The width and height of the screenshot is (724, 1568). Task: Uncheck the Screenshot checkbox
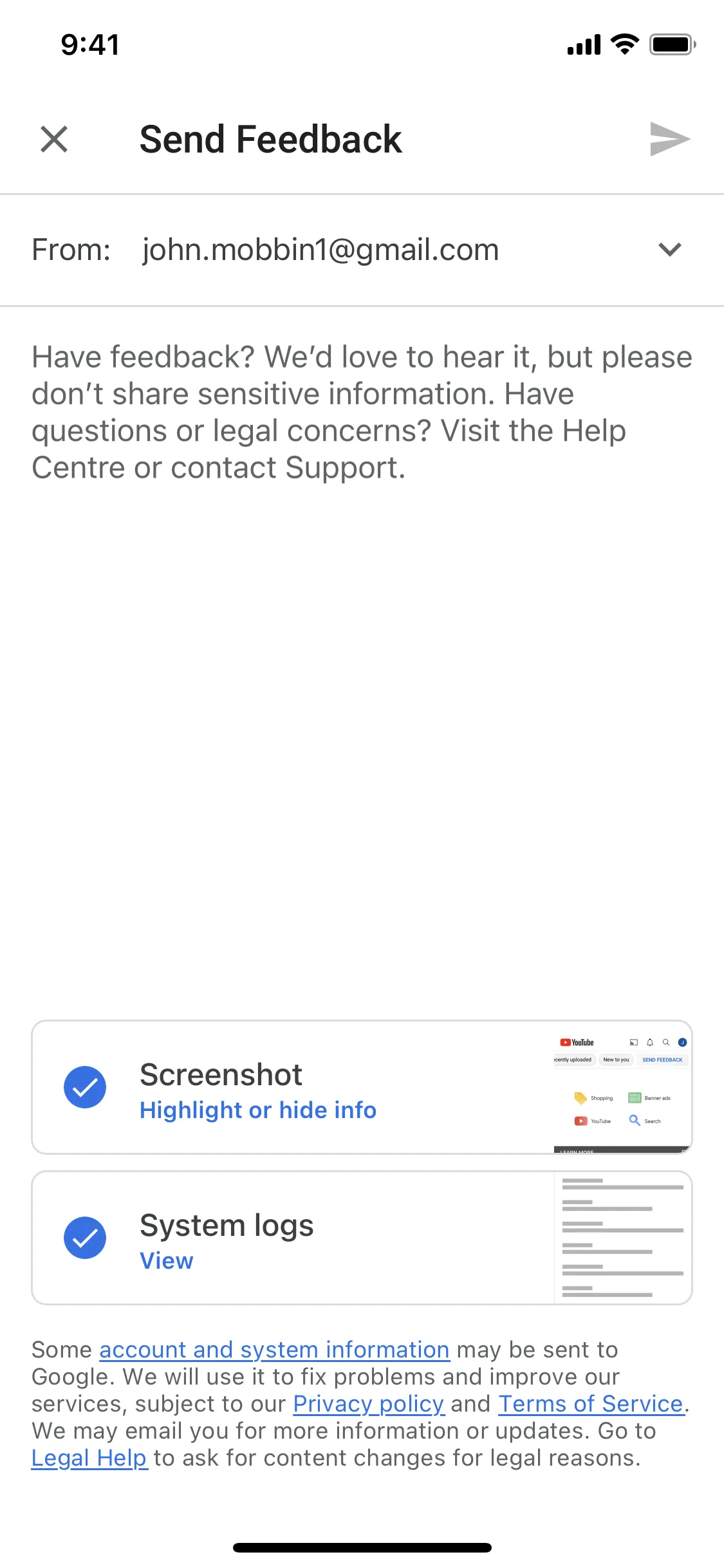[x=85, y=1087]
